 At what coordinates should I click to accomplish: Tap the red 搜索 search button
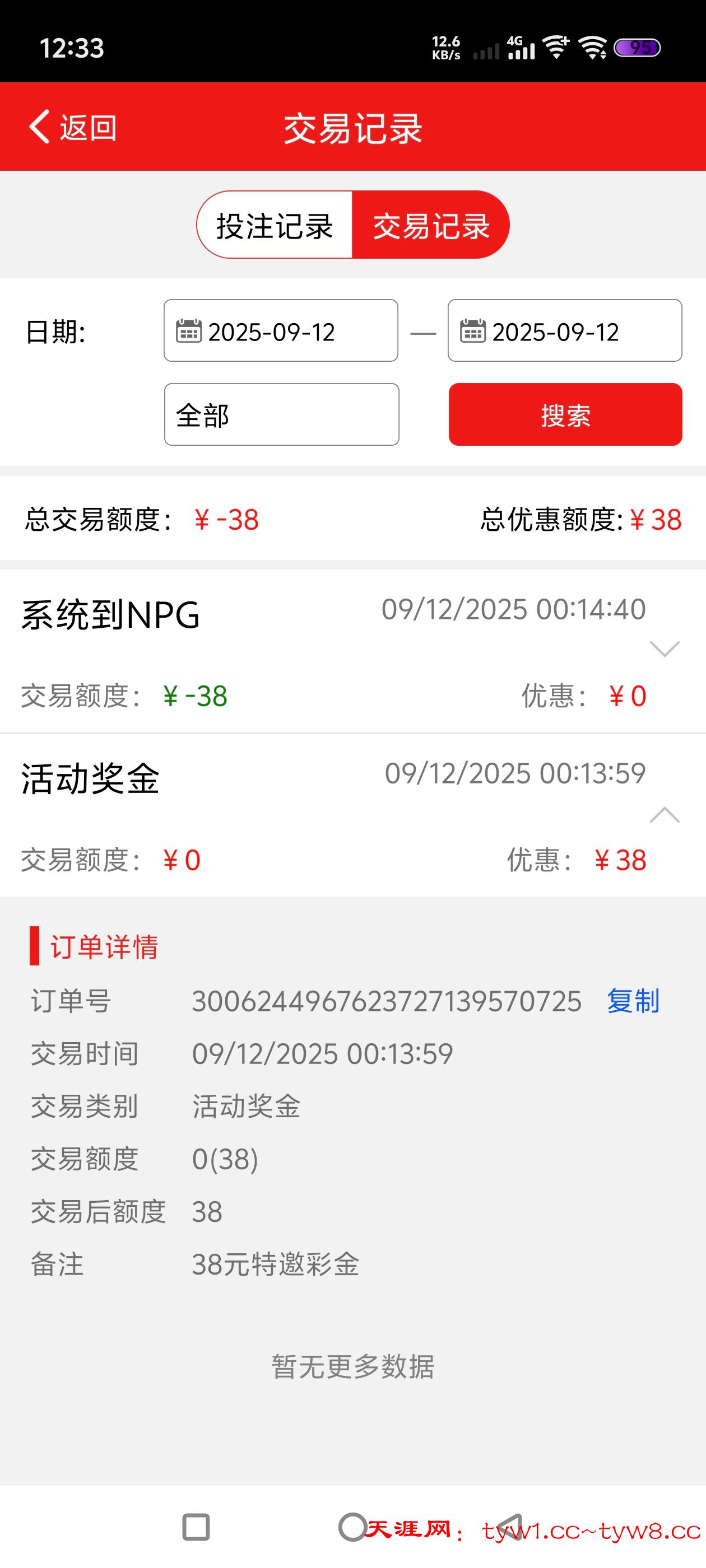coord(565,416)
